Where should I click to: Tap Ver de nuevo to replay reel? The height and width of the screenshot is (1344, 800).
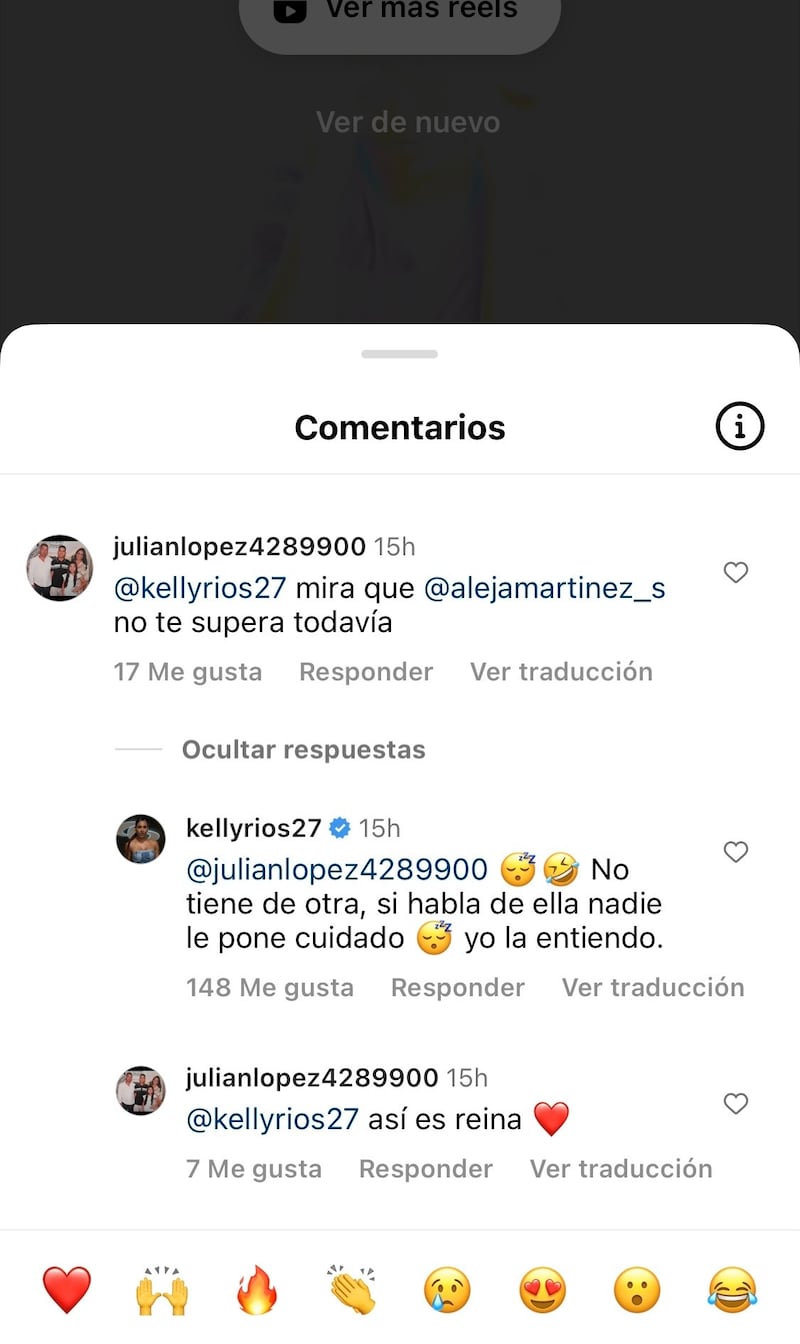407,122
